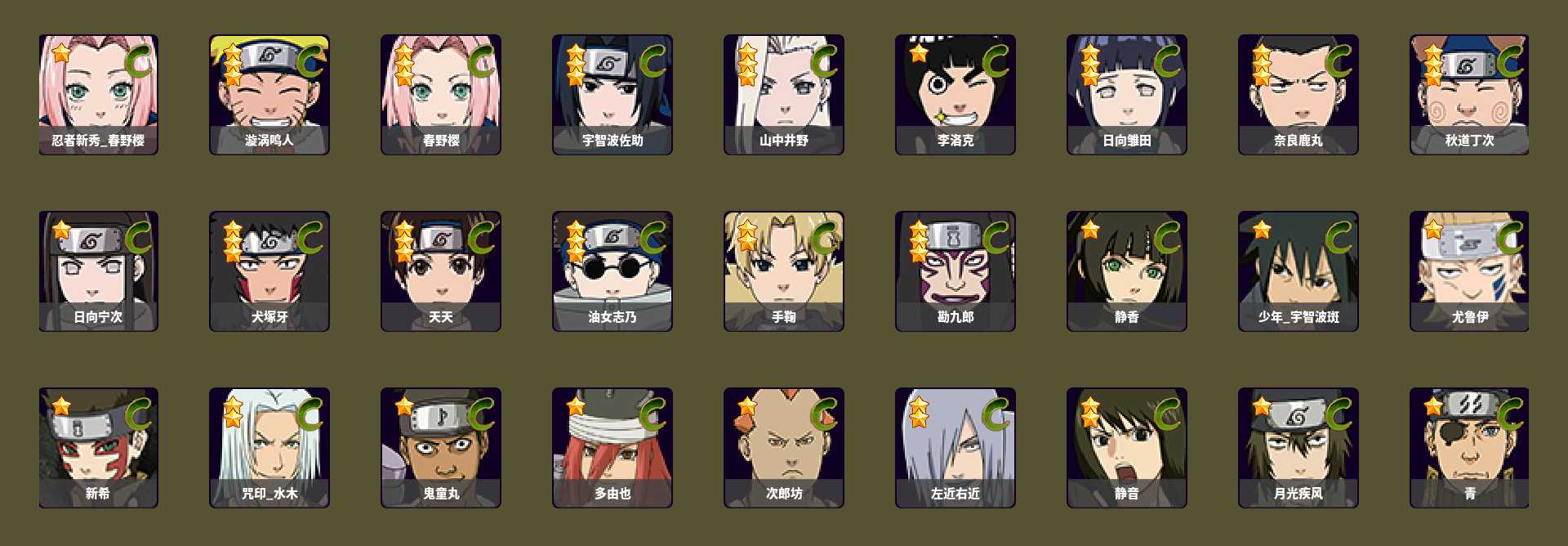1568x546 pixels.
Task: Choose 油女志乃 from the roster
Action: (612, 271)
